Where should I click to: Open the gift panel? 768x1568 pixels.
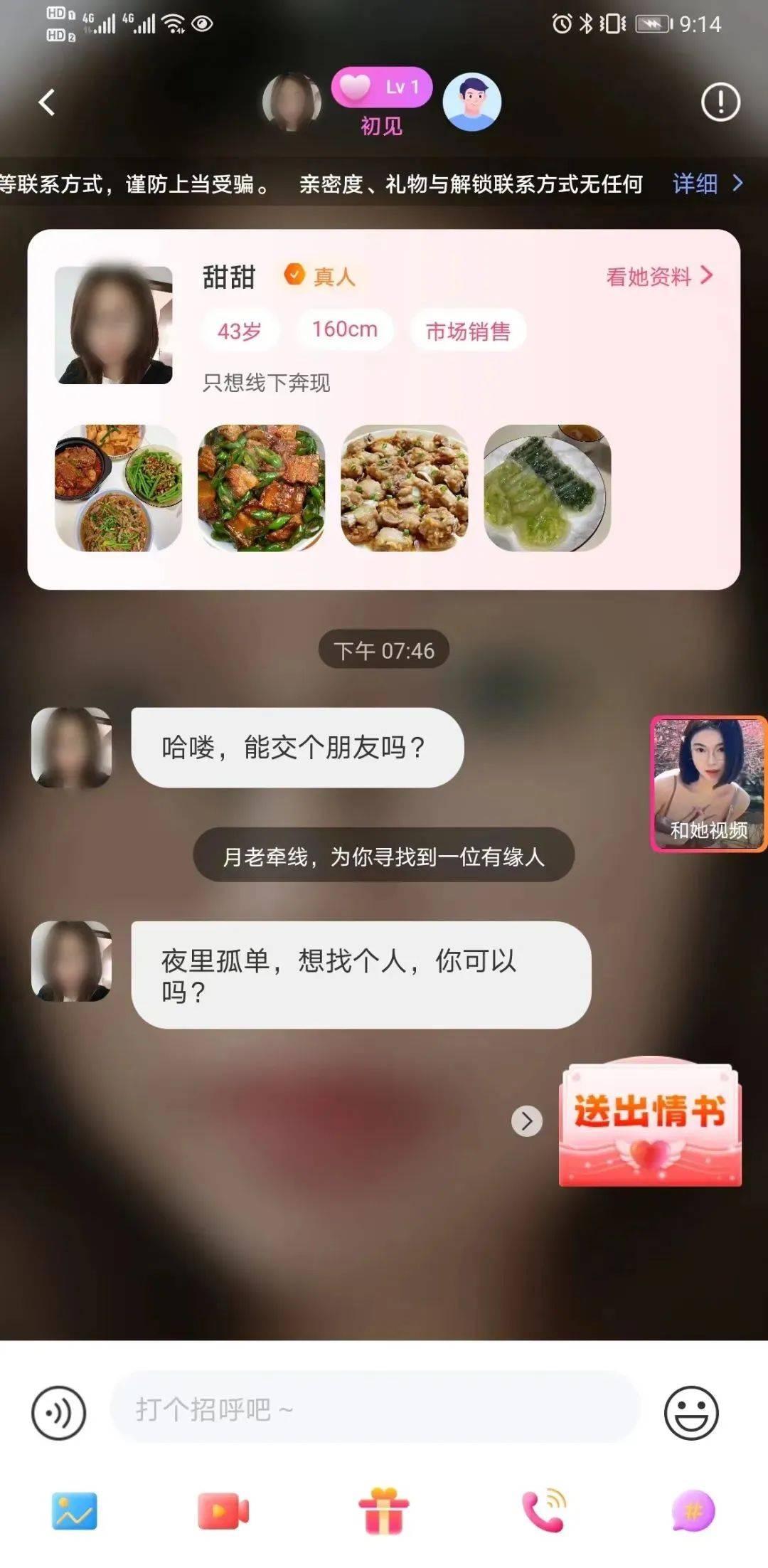coord(384,1511)
